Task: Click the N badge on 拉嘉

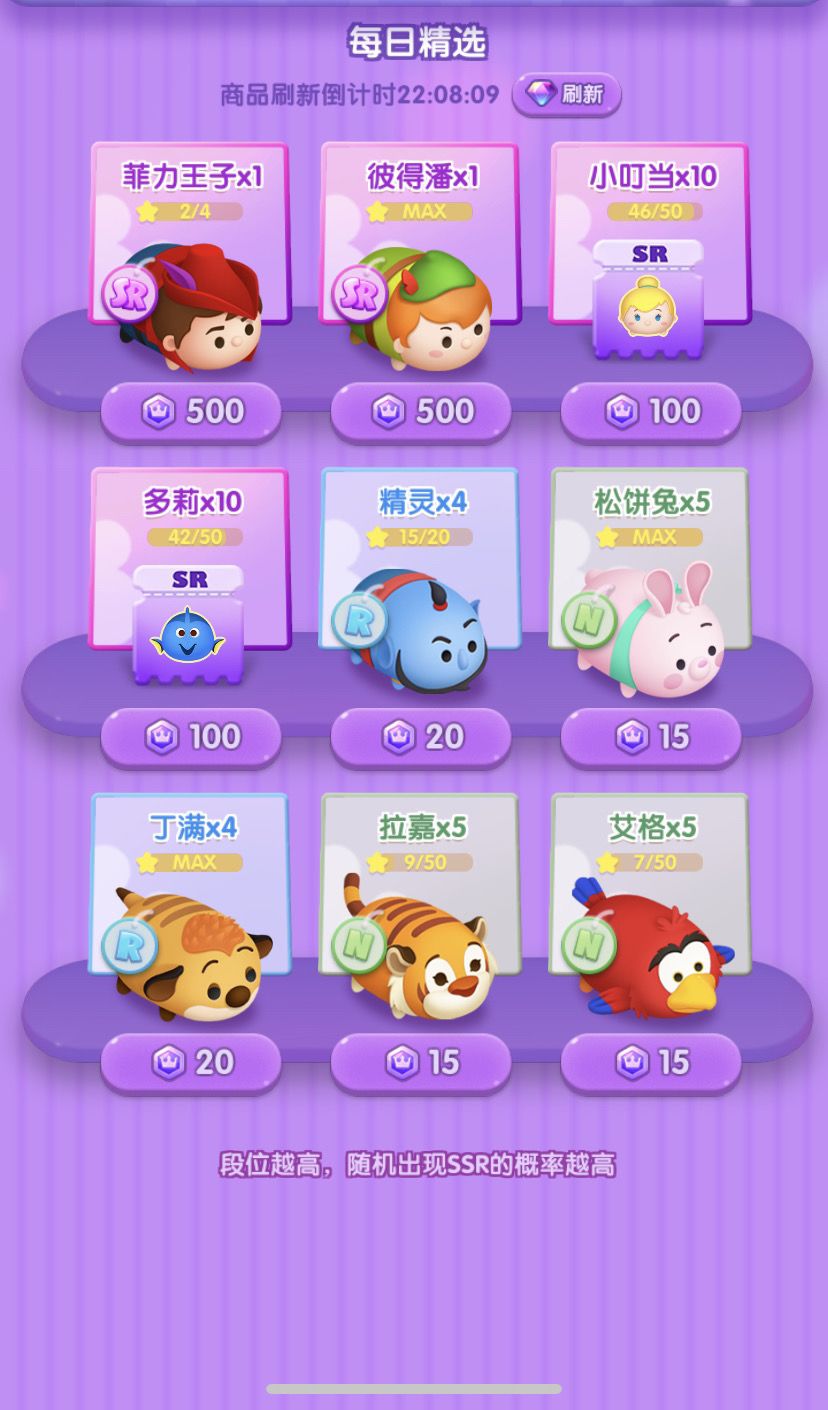Action: point(360,945)
